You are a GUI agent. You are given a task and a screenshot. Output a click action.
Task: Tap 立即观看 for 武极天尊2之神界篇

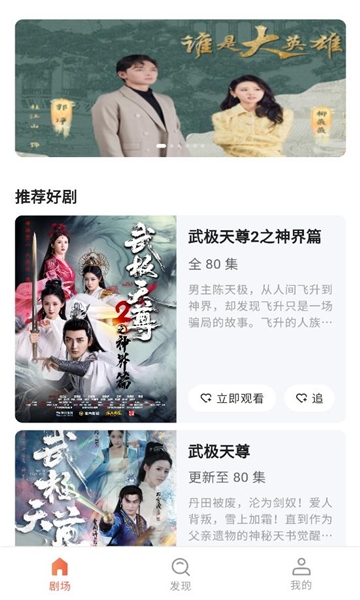[x=232, y=398]
